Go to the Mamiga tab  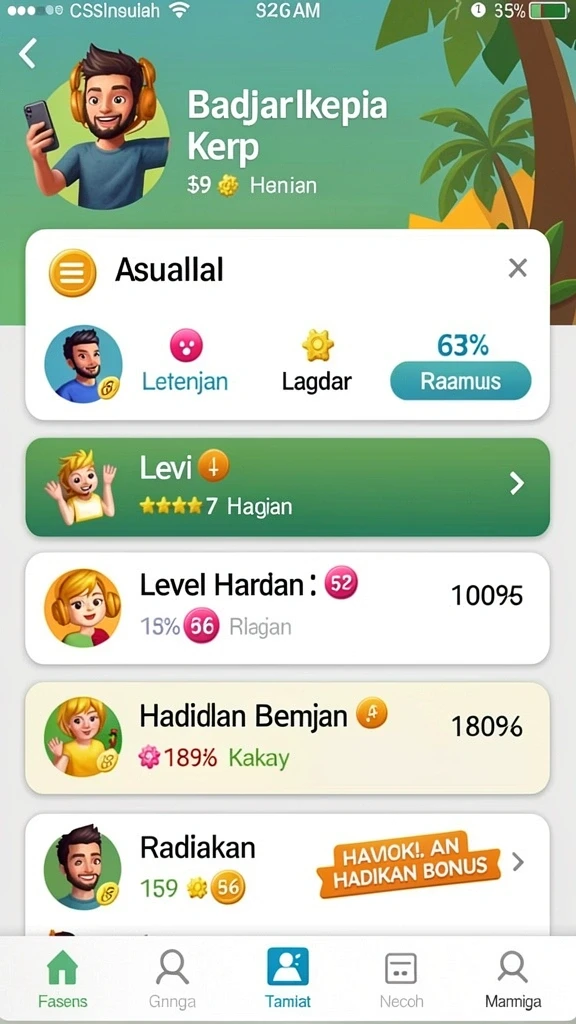pyautogui.click(x=513, y=978)
